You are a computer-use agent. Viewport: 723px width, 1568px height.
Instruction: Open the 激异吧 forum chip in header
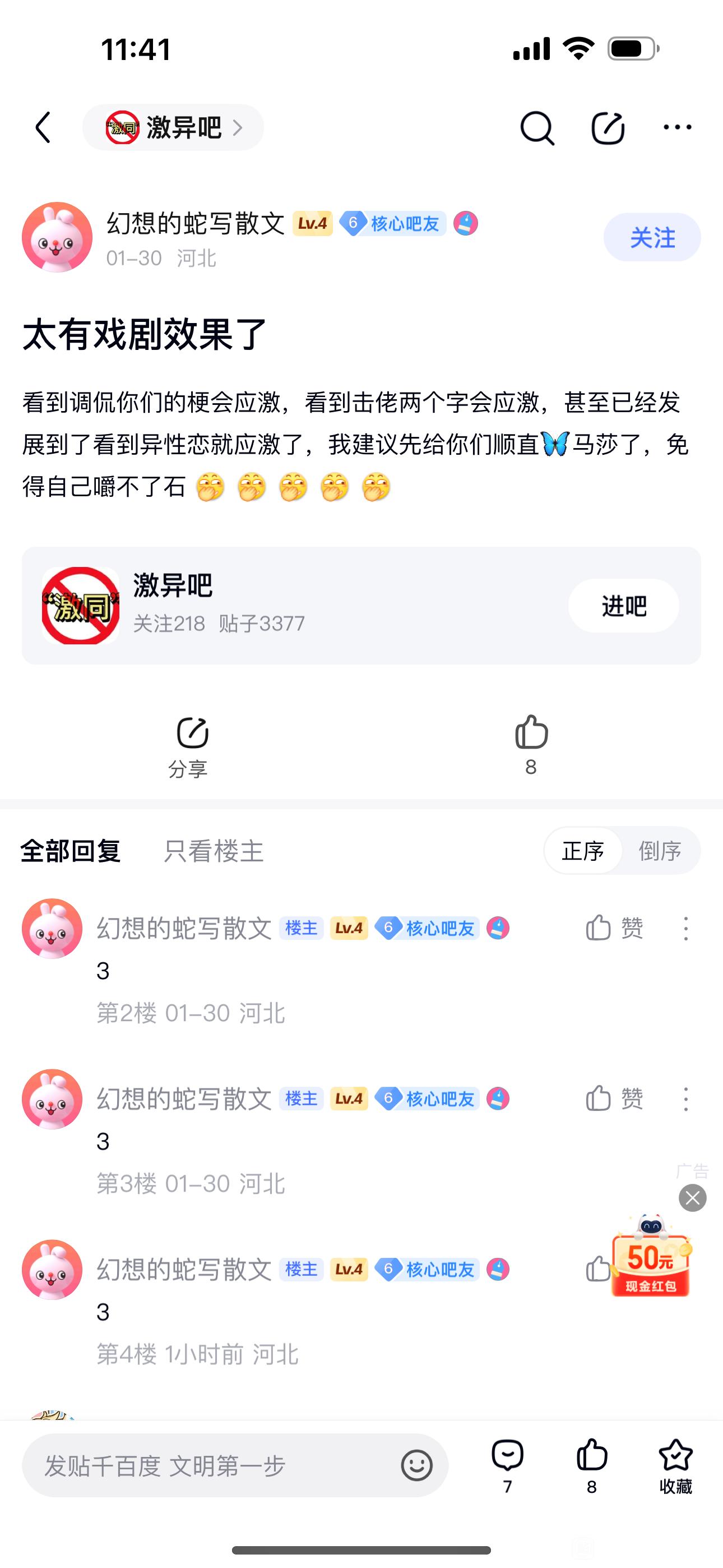[x=173, y=128]
